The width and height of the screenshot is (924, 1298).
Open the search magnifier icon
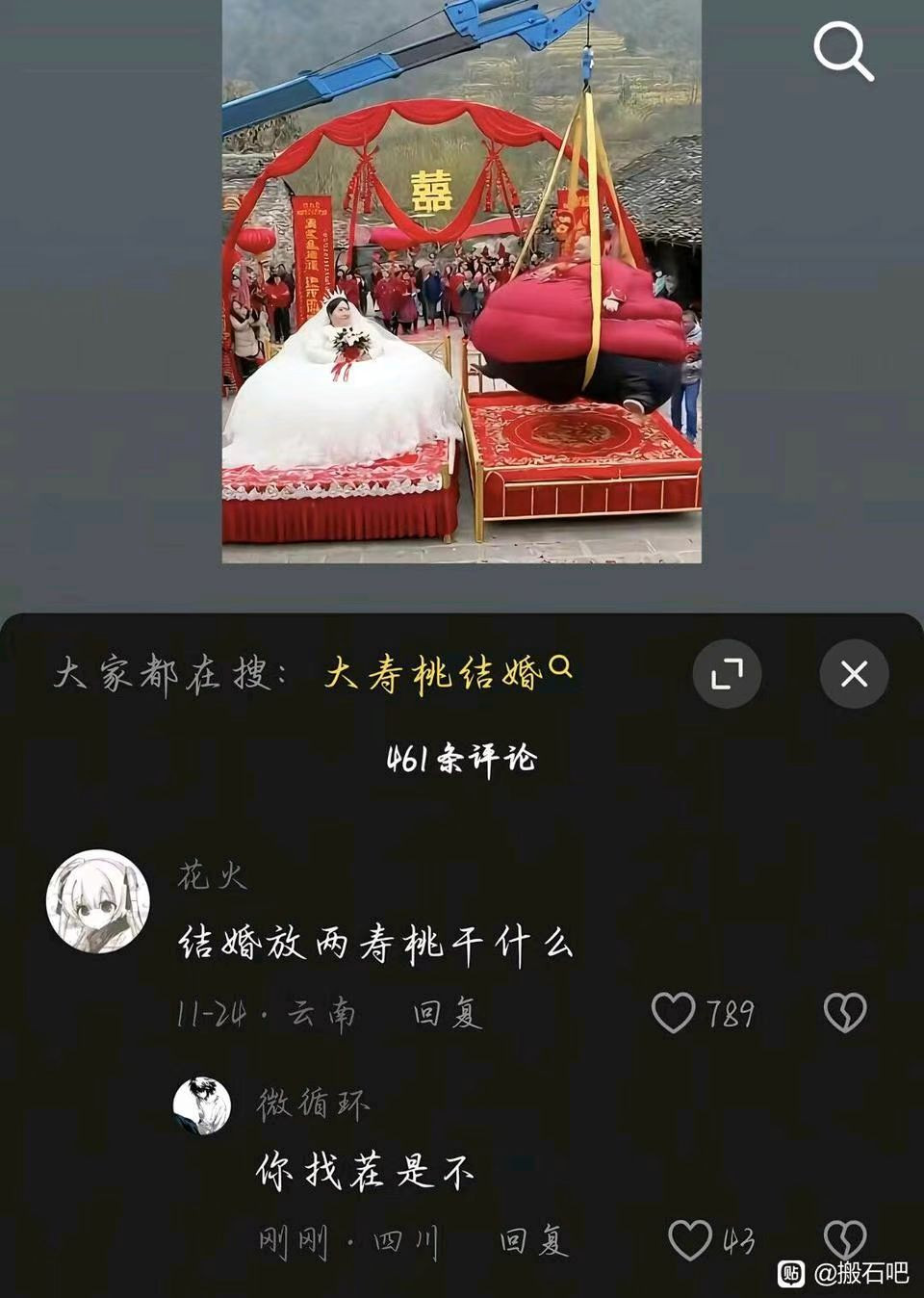pyautogui.click(x=843, y=51)
